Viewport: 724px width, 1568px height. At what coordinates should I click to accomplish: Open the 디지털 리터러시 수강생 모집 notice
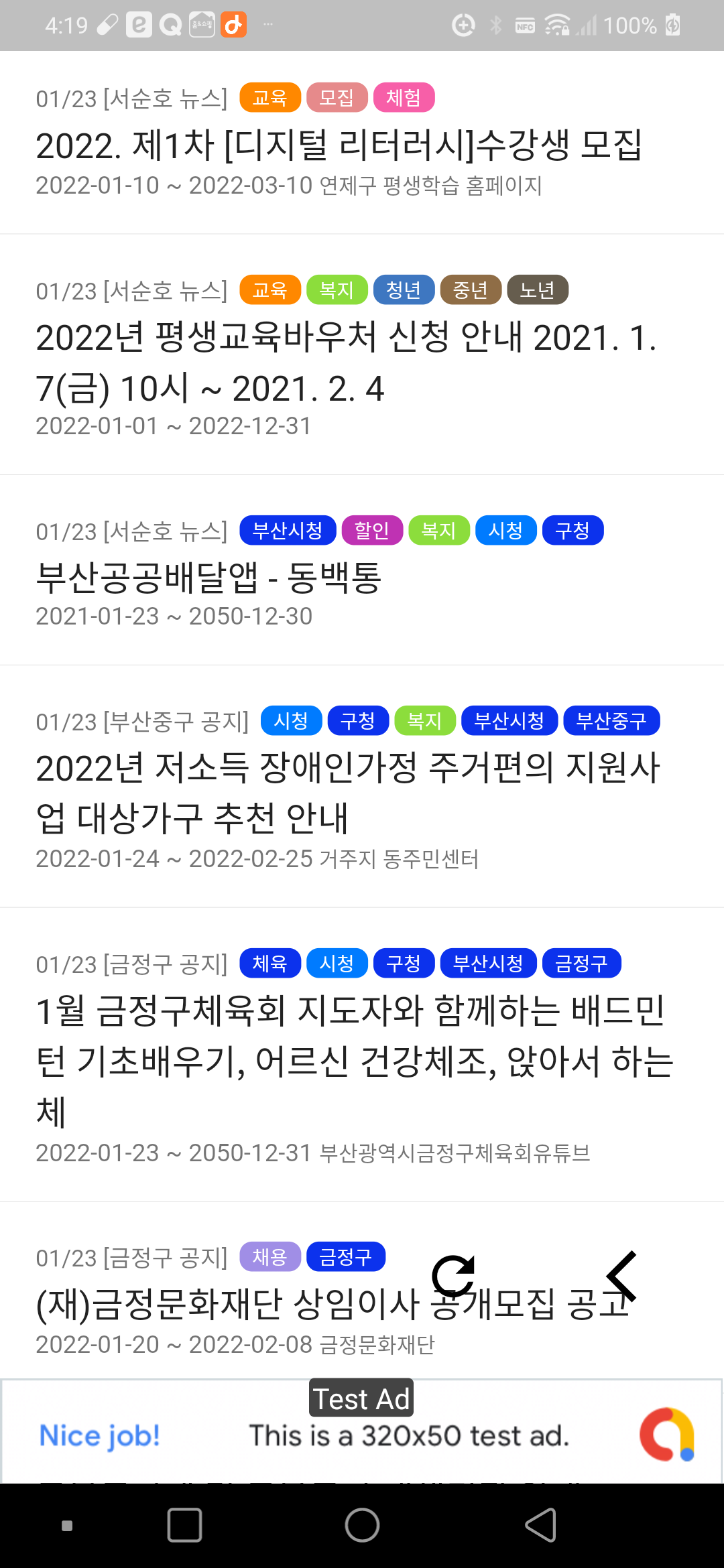pos(339,145)
